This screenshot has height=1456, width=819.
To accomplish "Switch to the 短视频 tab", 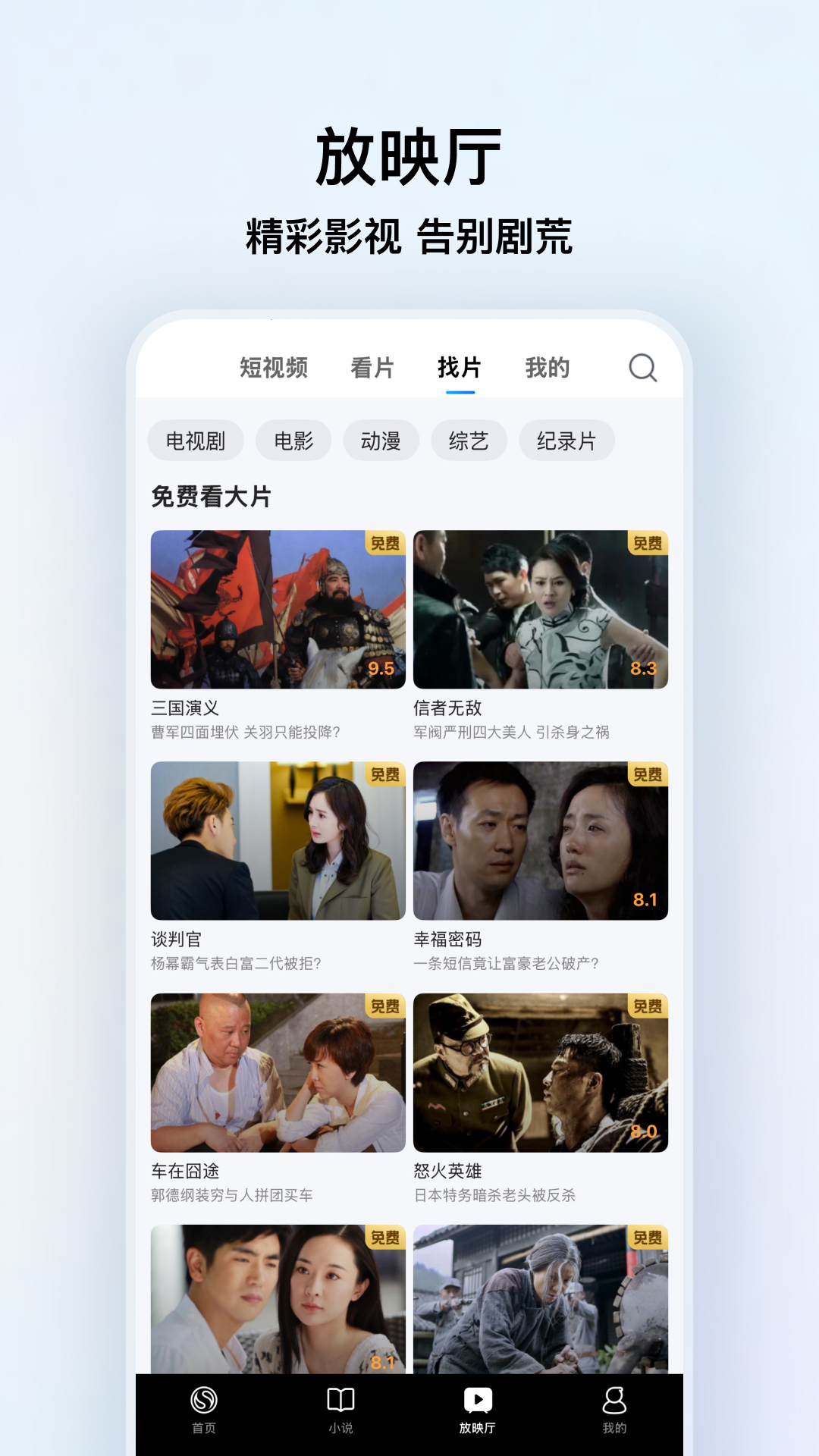I will pyautogui.click(x=271, y=367).
